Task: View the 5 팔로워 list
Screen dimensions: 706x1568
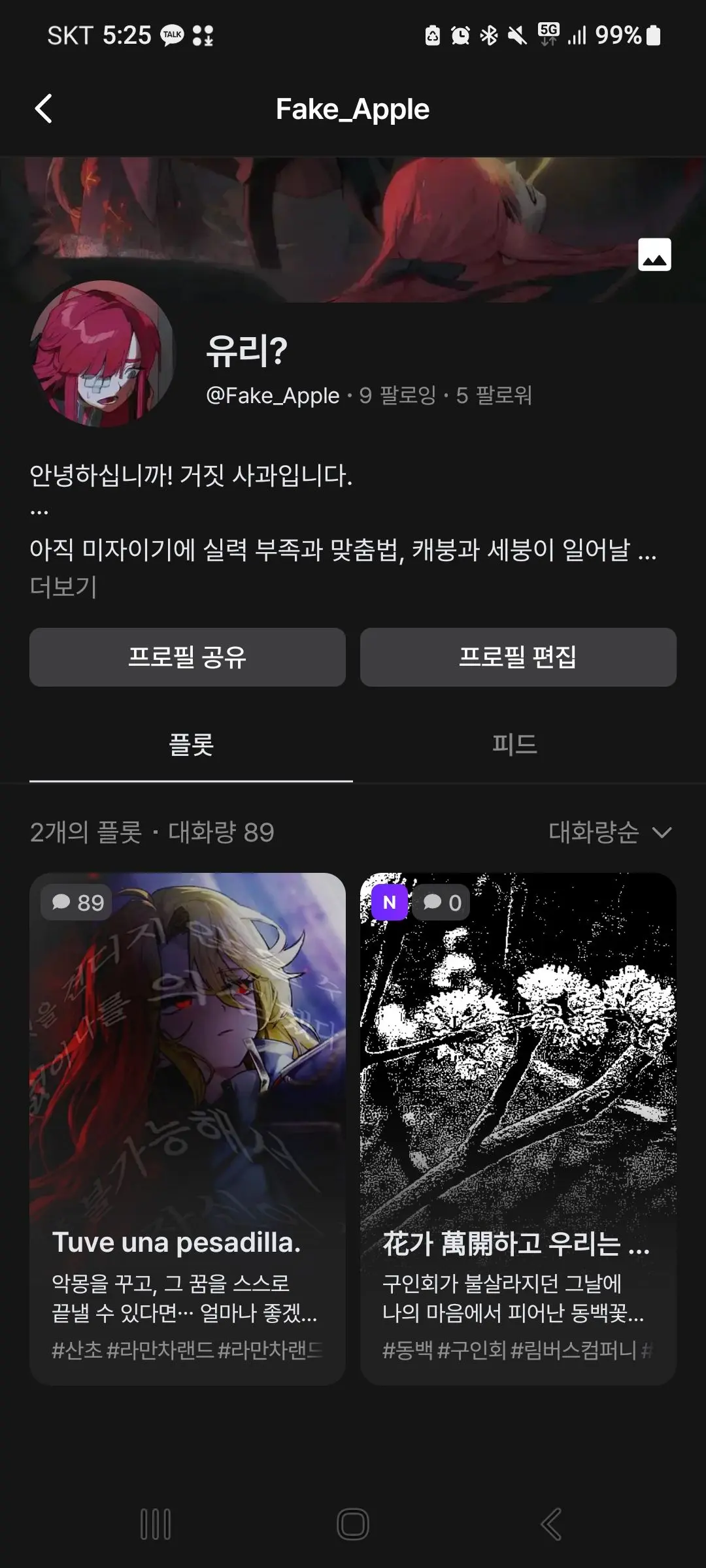Action: pyautogui.click(x=494, y=395)
